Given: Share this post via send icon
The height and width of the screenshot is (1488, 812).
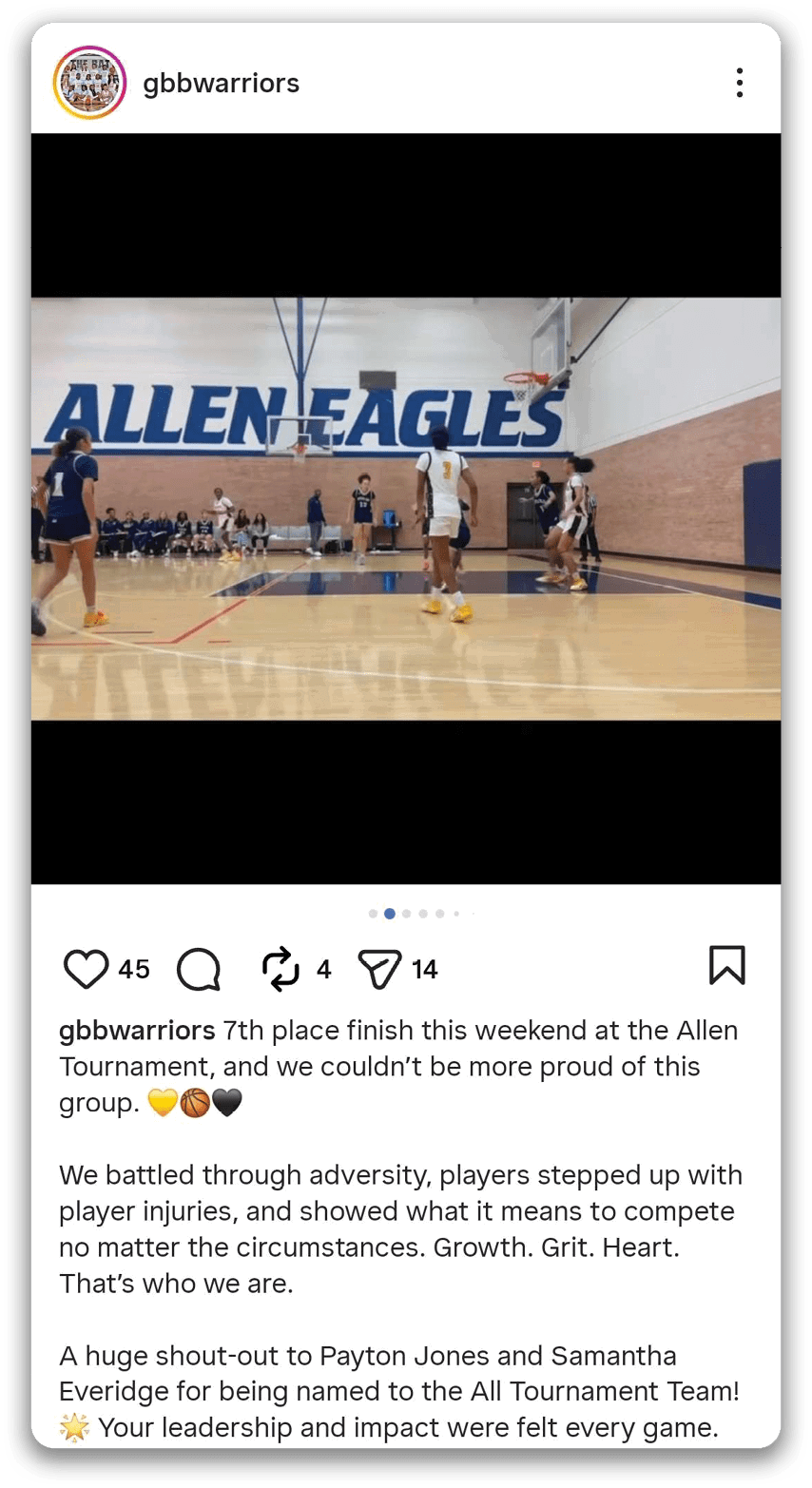Looking at the screenshot, I should pyautogui.click(x=379, y=969).
